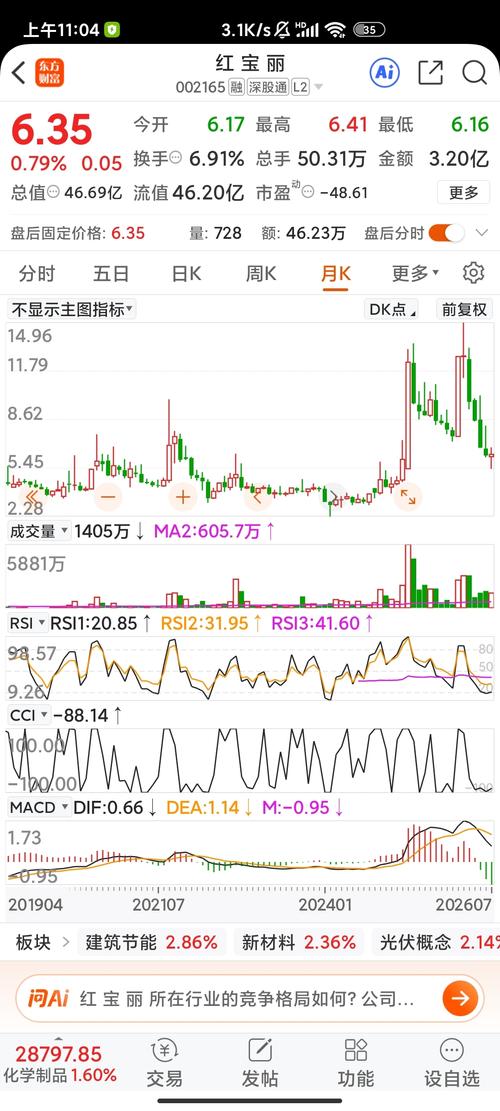The image size is (500, 1111).
Task: Switch to the 五日 chart tab
Action: [111, 273]
